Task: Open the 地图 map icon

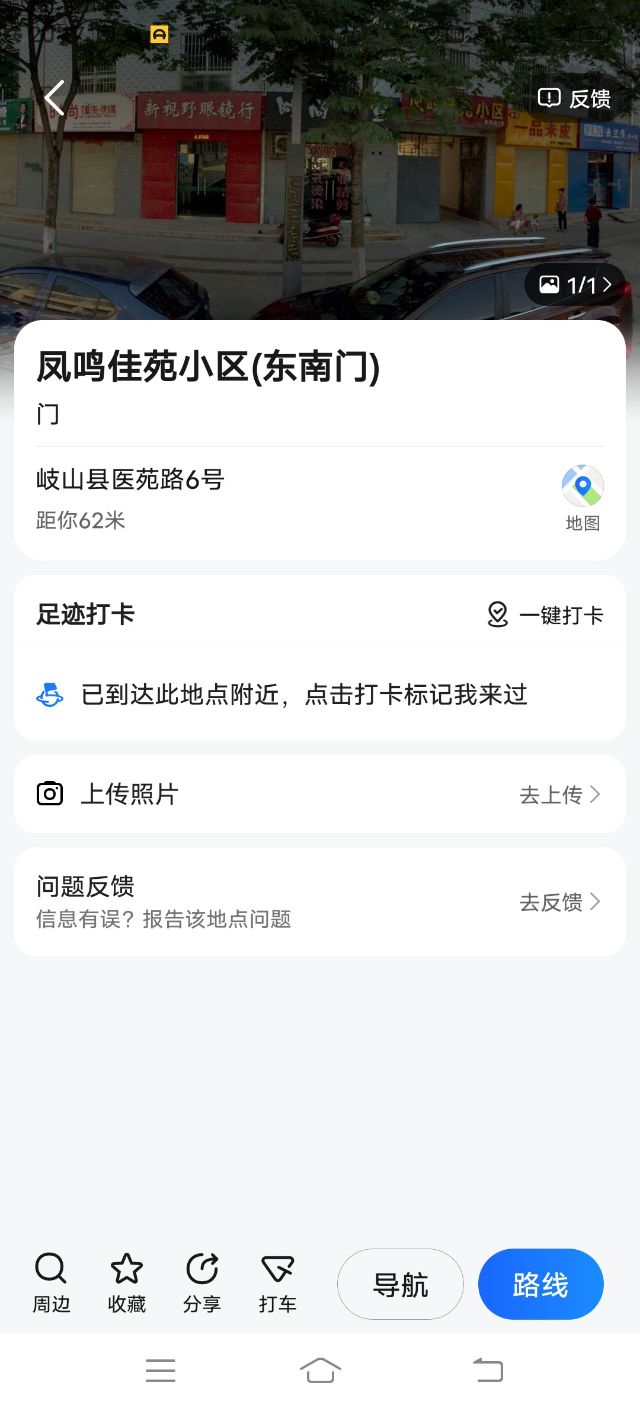Action: (582, 498)
